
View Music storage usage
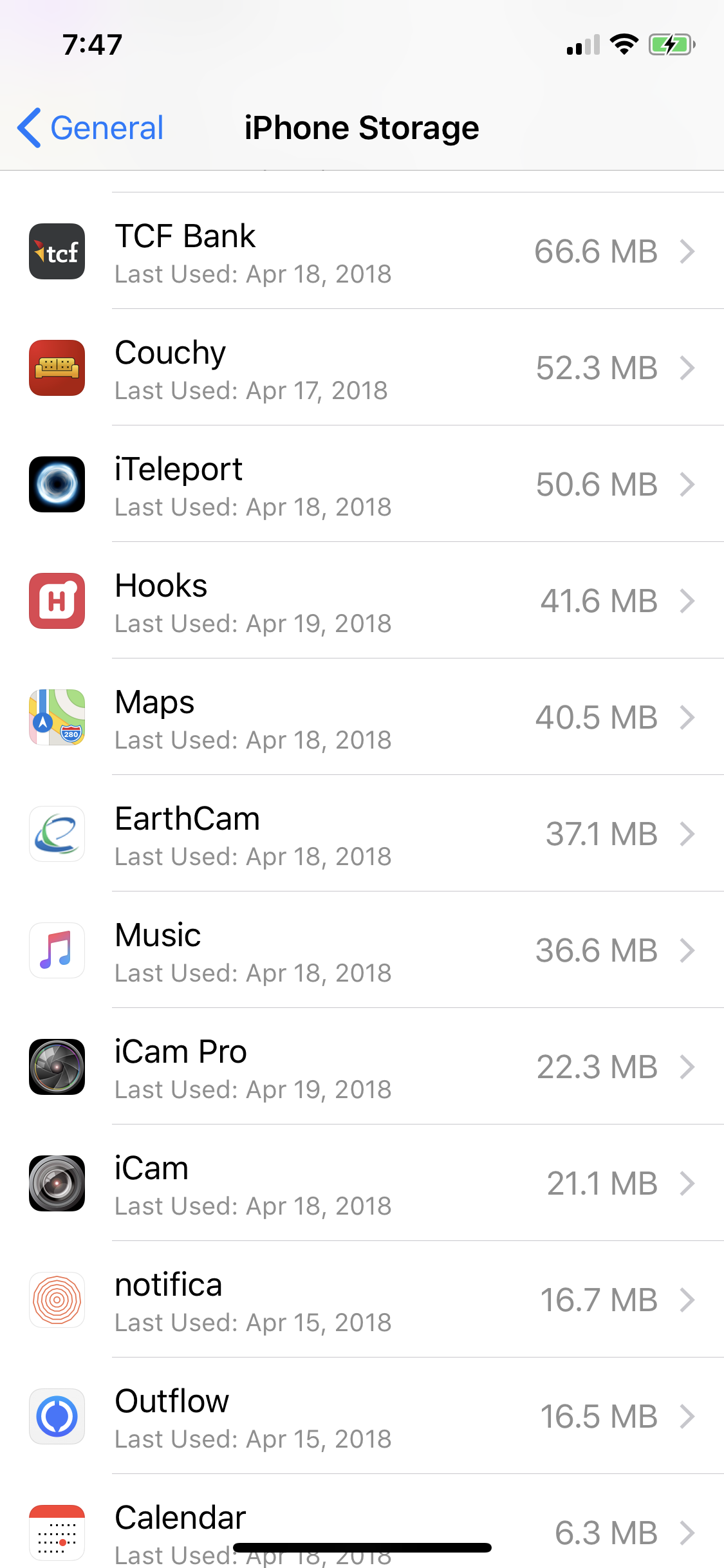[362, 950]
